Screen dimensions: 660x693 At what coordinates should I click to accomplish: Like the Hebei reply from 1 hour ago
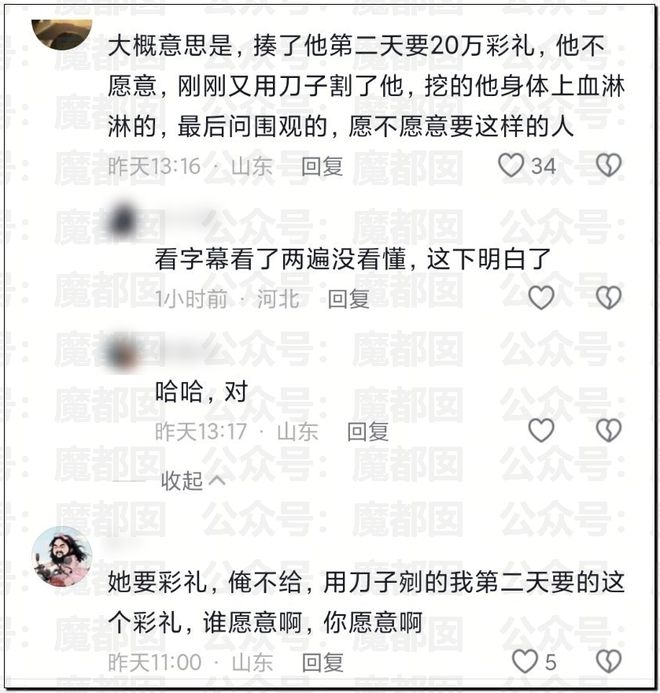541,297
